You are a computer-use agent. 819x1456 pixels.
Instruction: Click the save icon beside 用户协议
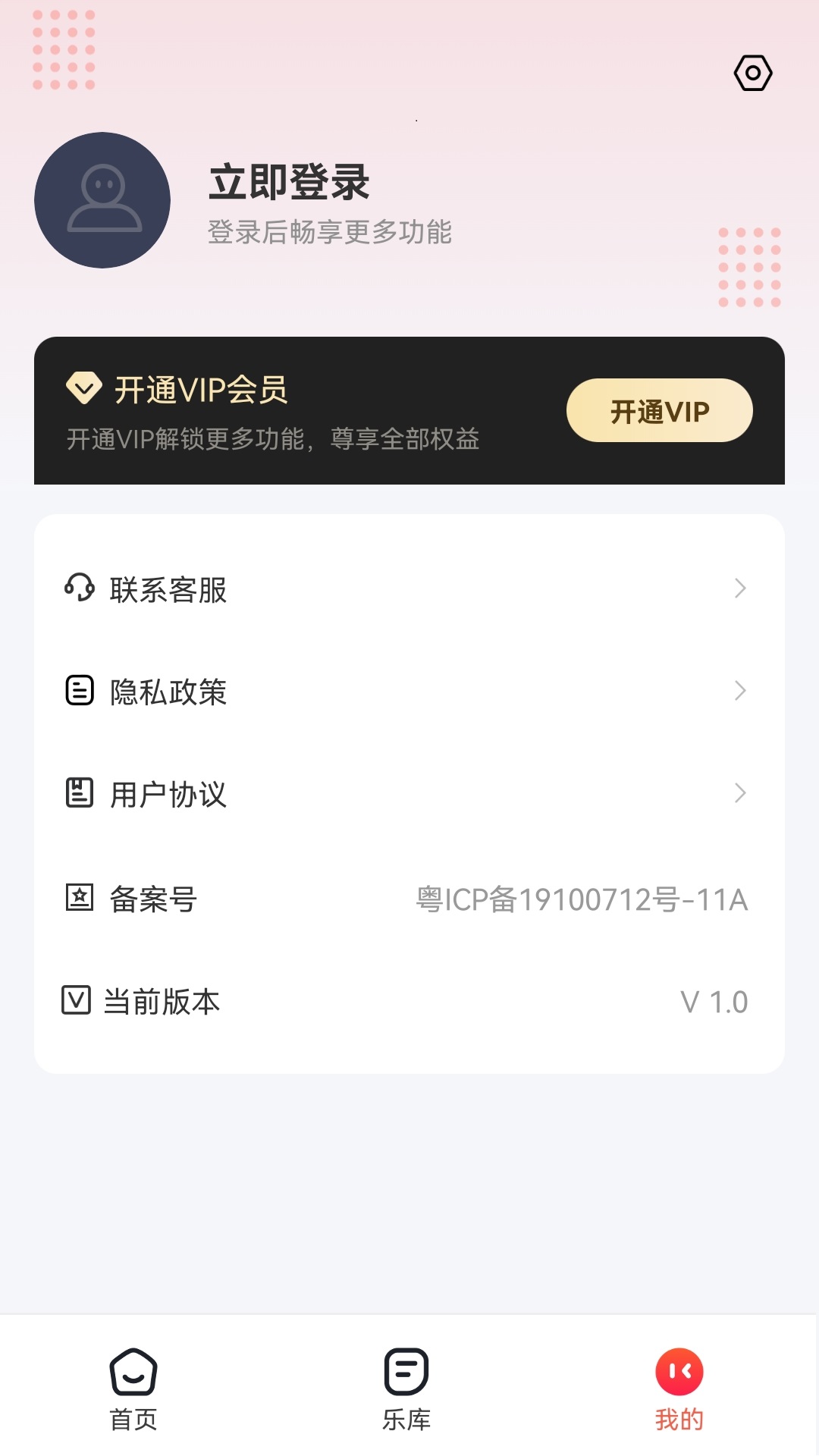(x=79, y=794)
